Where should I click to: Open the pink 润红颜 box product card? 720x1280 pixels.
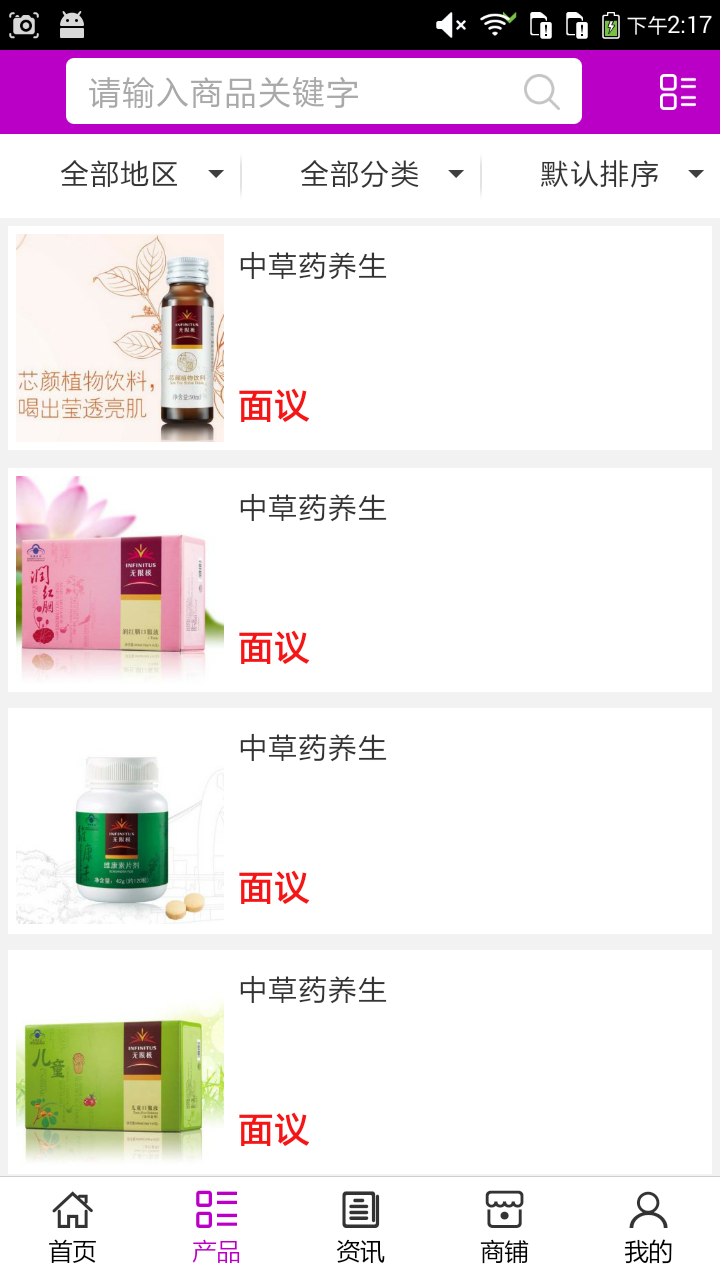click(360, 580)
